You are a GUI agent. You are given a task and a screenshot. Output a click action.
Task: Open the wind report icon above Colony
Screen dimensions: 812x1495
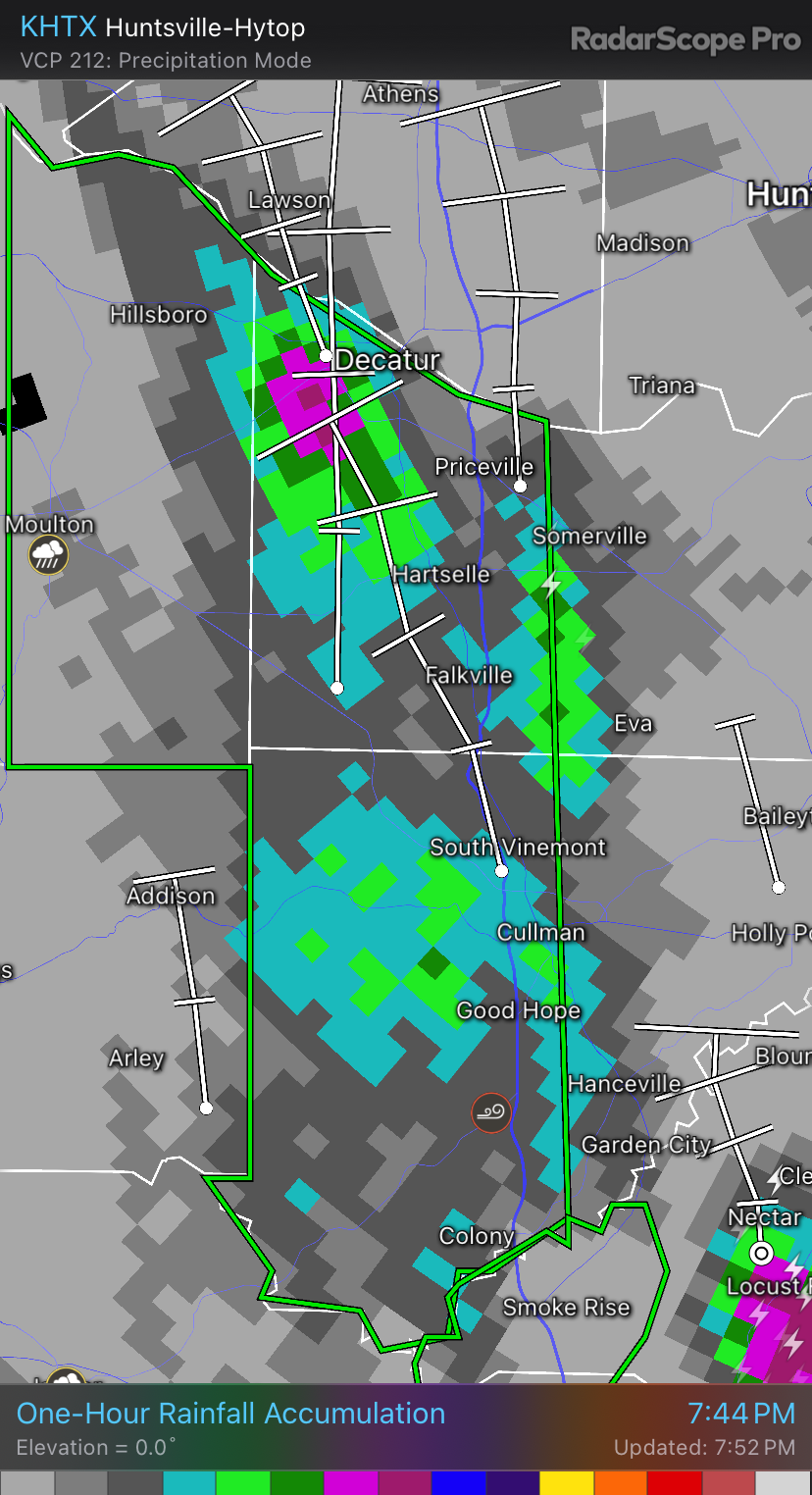click(491, 1112)
